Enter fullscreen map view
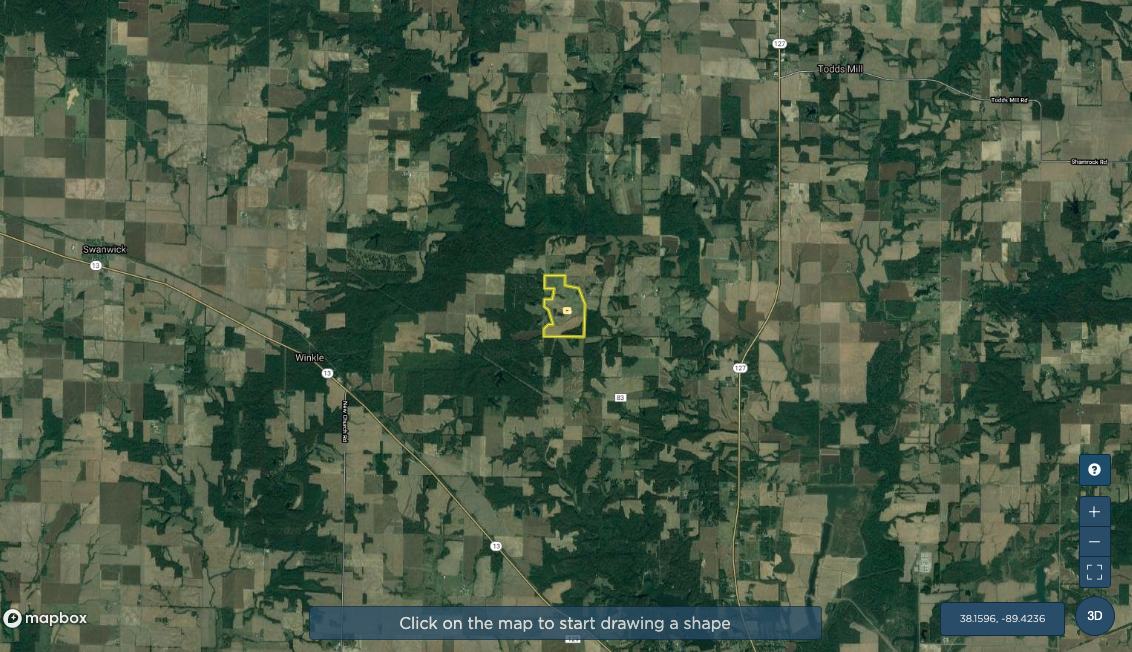This screenshot has width=1132, height=652. click(1094, 572)
